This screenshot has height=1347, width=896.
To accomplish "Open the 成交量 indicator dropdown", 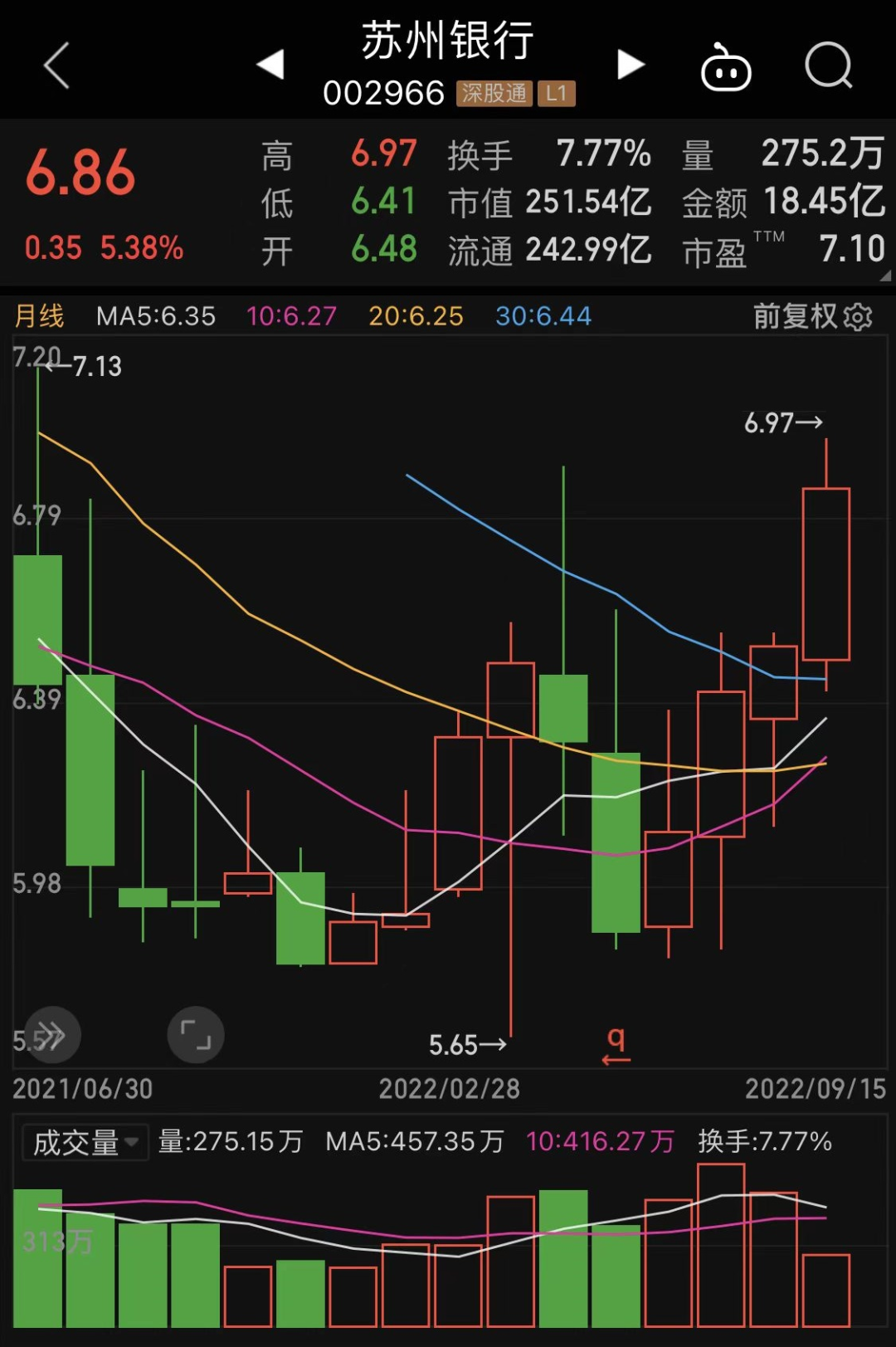I will [85, 1142].
